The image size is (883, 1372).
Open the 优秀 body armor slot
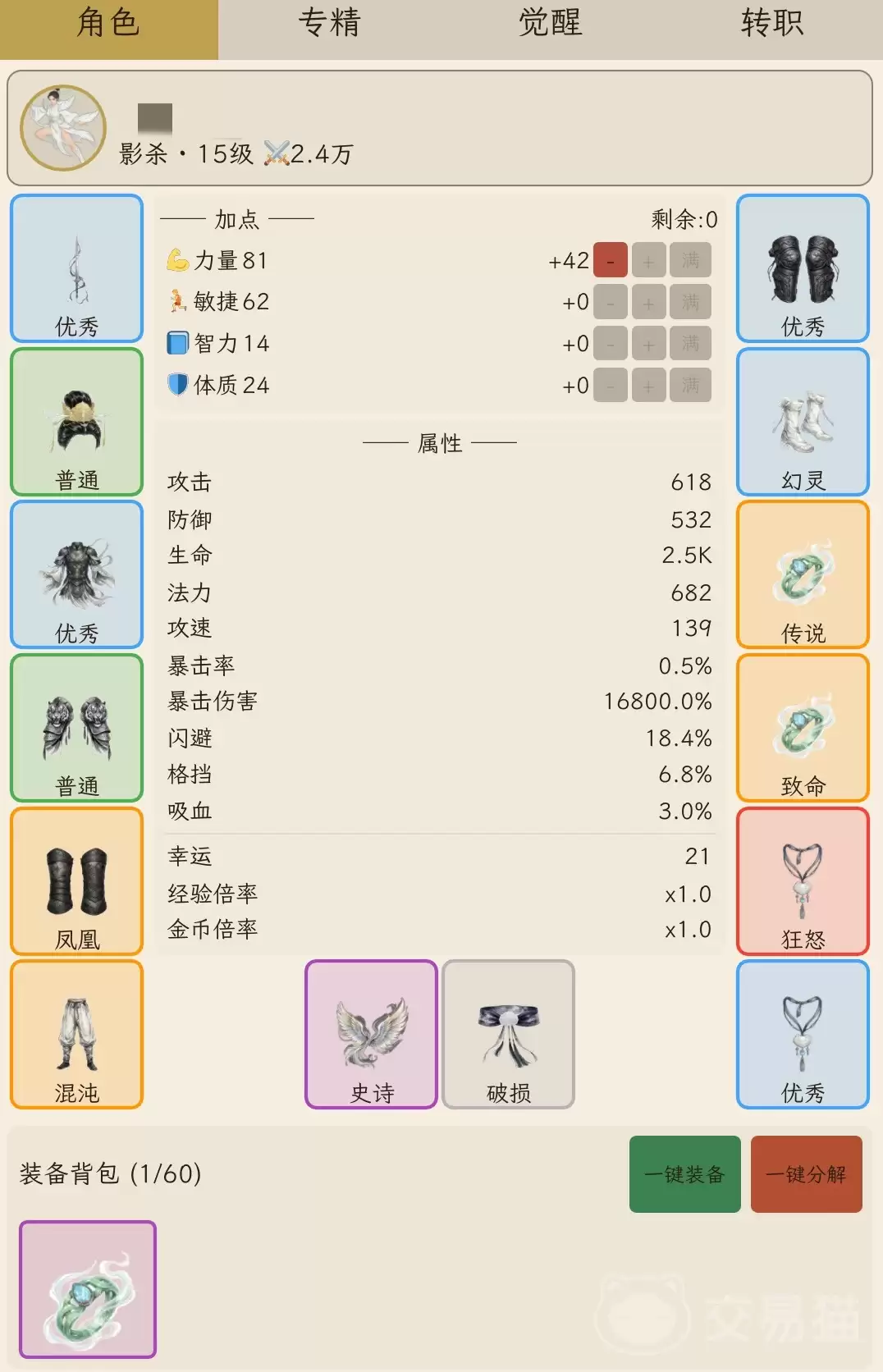[77, 574]
